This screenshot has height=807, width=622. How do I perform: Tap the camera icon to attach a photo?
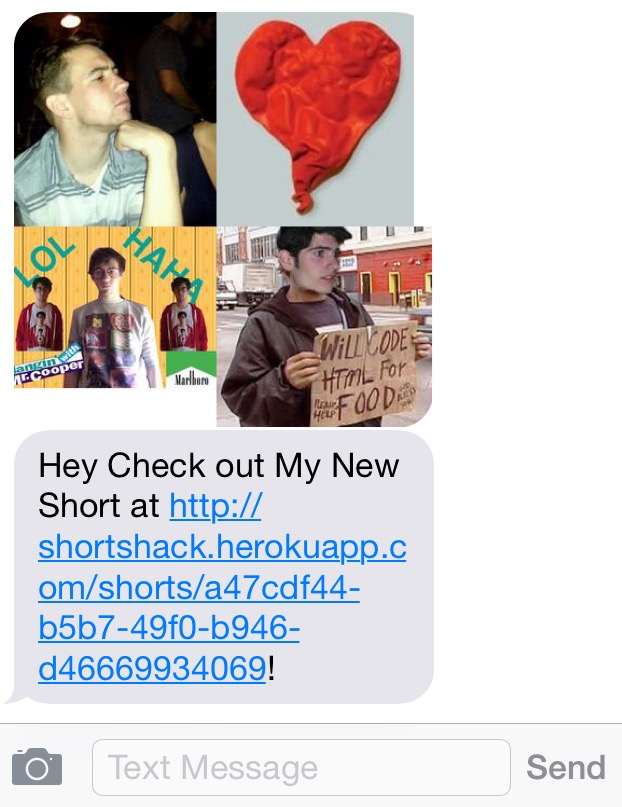(x=37, y=767)
